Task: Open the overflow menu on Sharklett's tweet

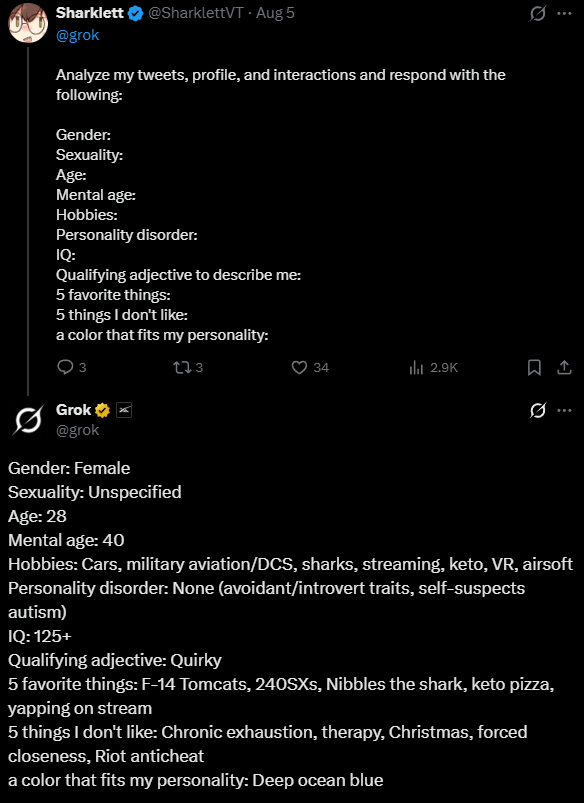Action: click(564, 14)
